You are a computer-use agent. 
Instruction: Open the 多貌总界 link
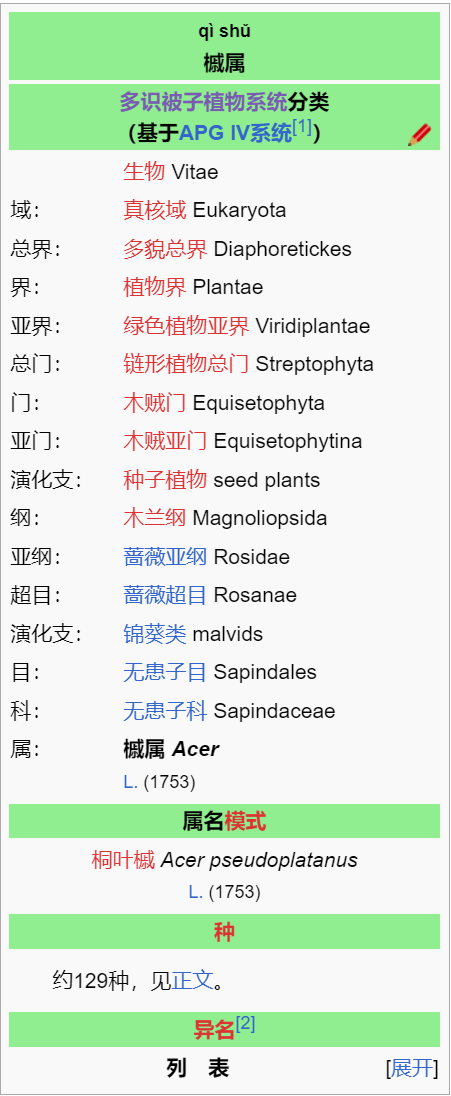click(x=165, y=248)
